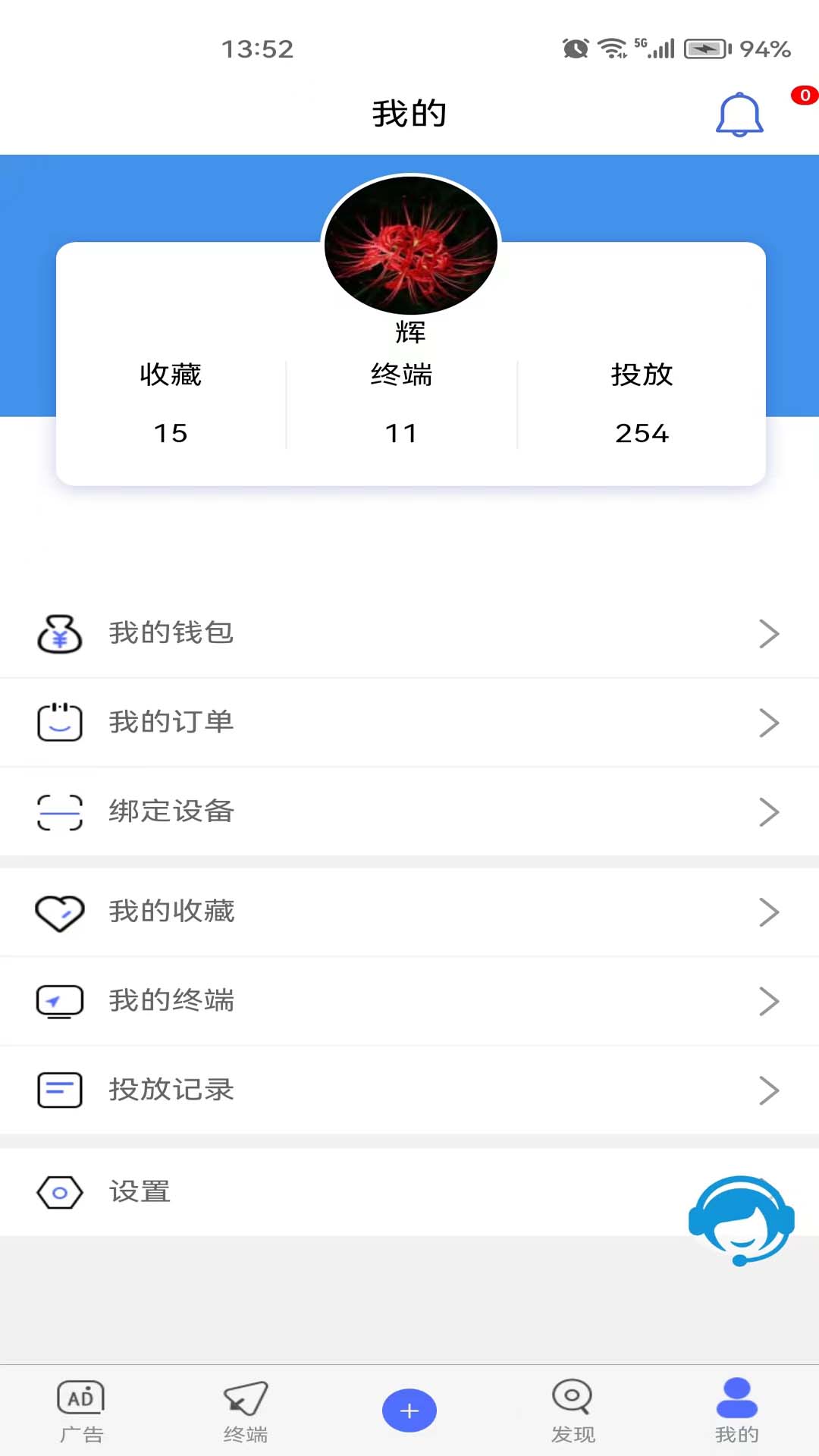Click the 我的订单 order icon
The image size is (819, 1456).
coord(60,723)
